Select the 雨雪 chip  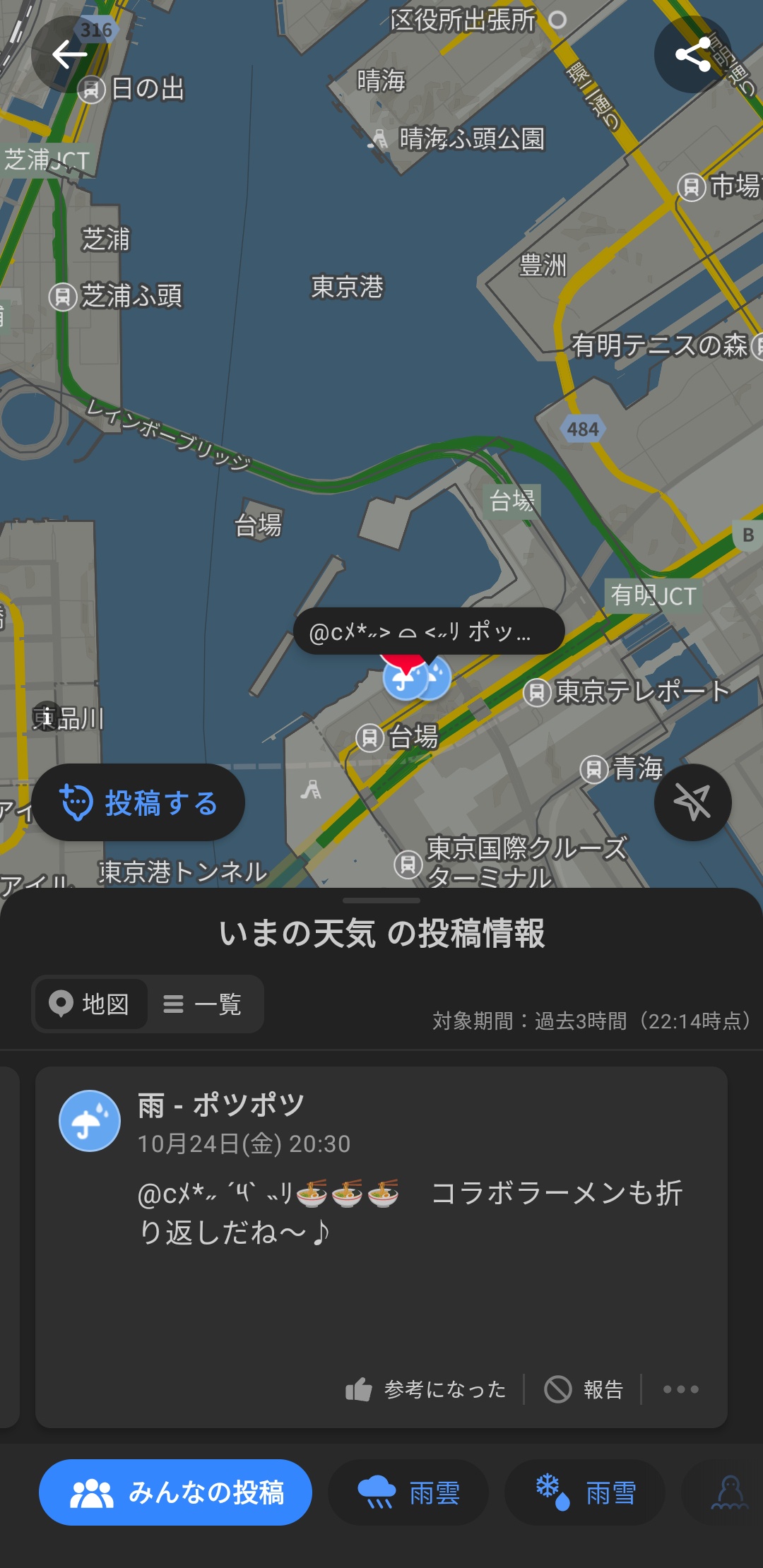[586, 1492]
